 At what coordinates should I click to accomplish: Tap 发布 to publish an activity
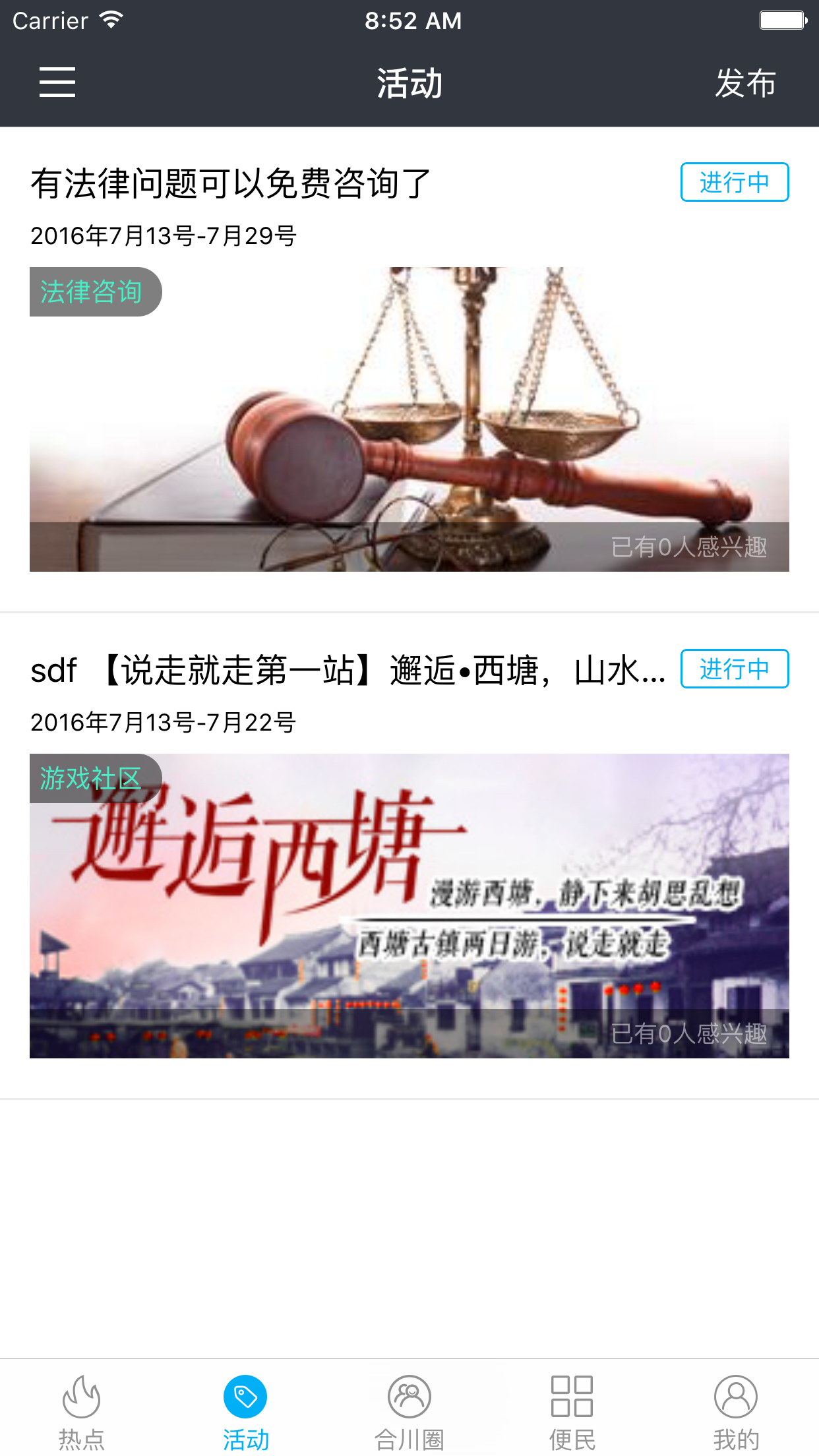tap(745, 84)
